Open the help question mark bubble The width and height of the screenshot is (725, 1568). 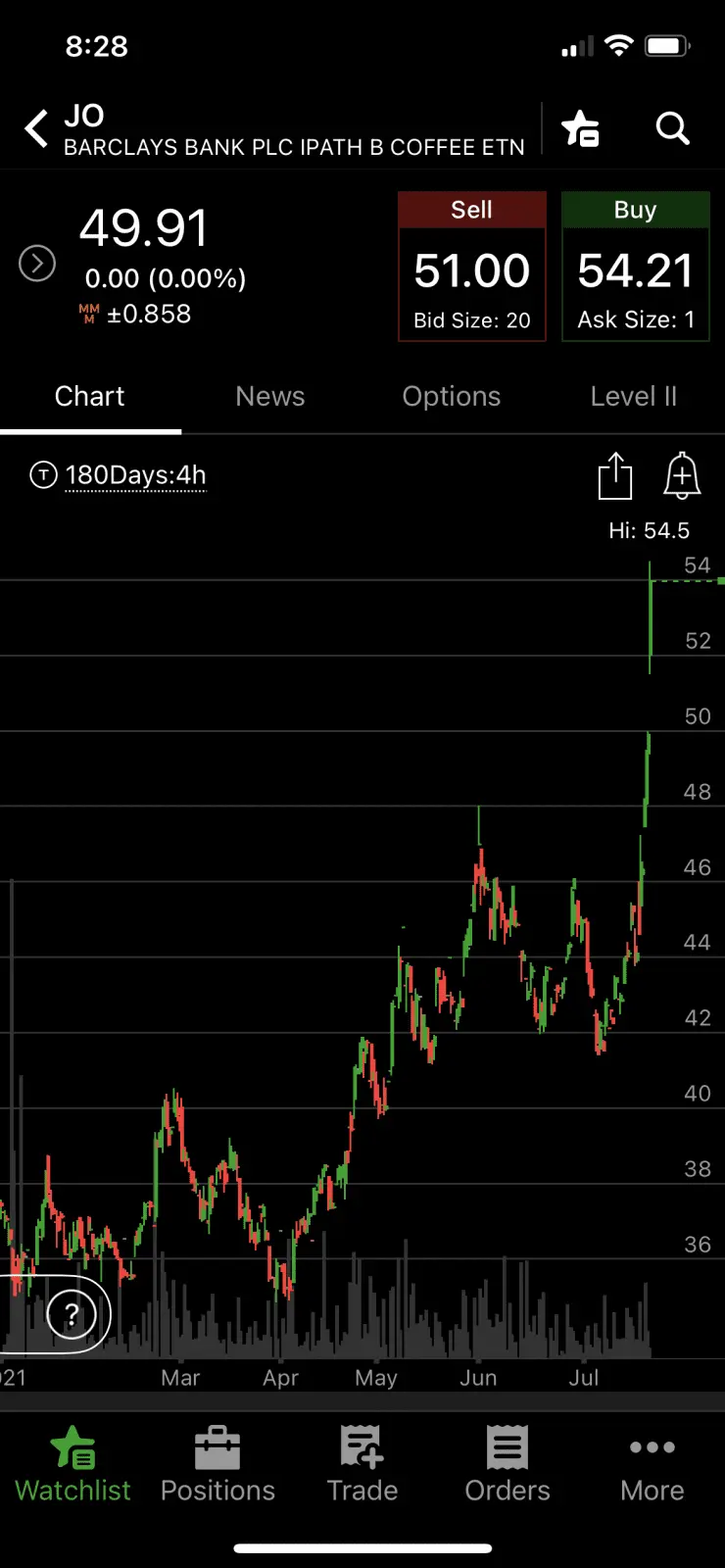click(71, 1314)
